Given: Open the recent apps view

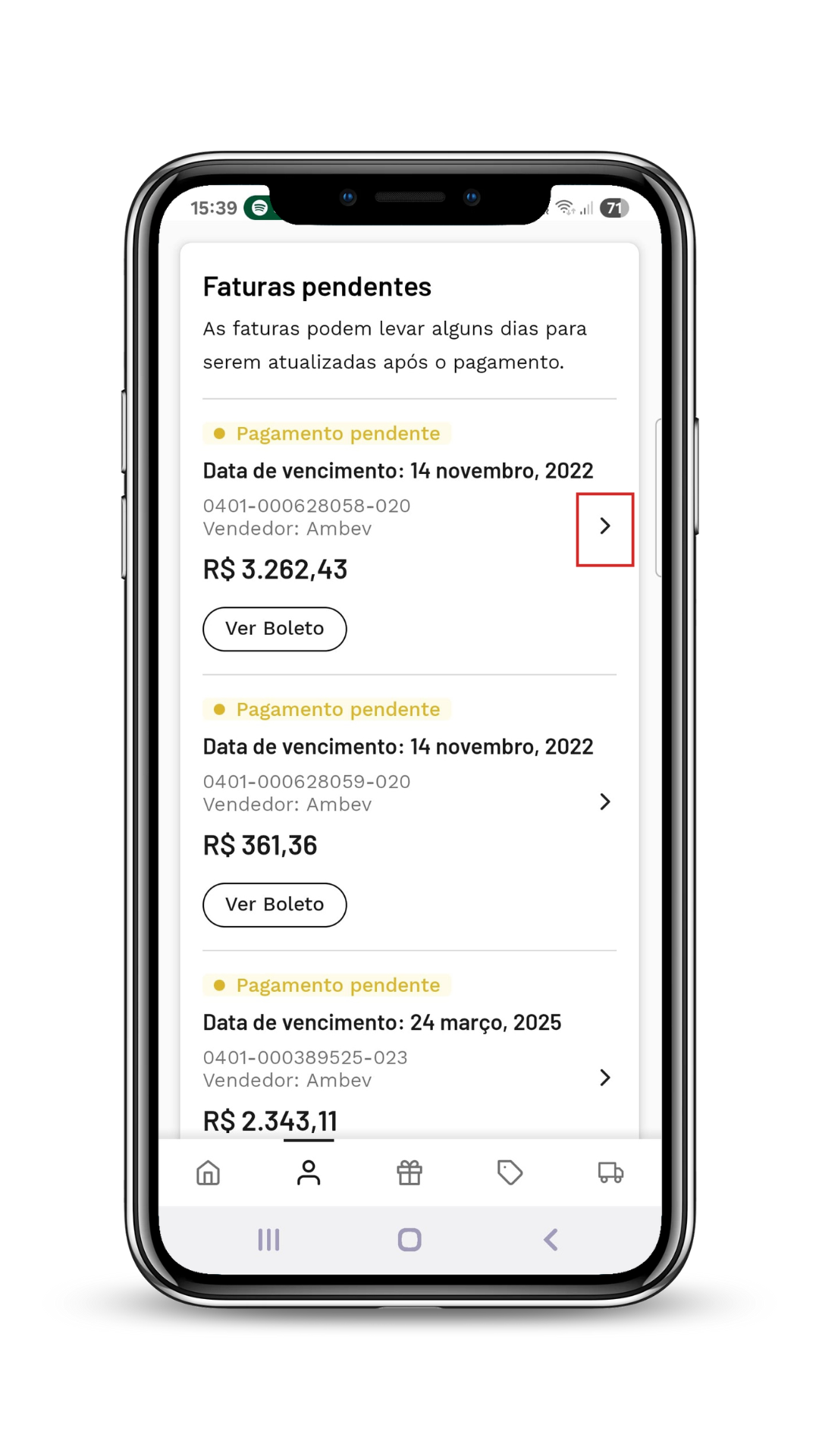Looking at the screenshot, I should click(268, 1240).
